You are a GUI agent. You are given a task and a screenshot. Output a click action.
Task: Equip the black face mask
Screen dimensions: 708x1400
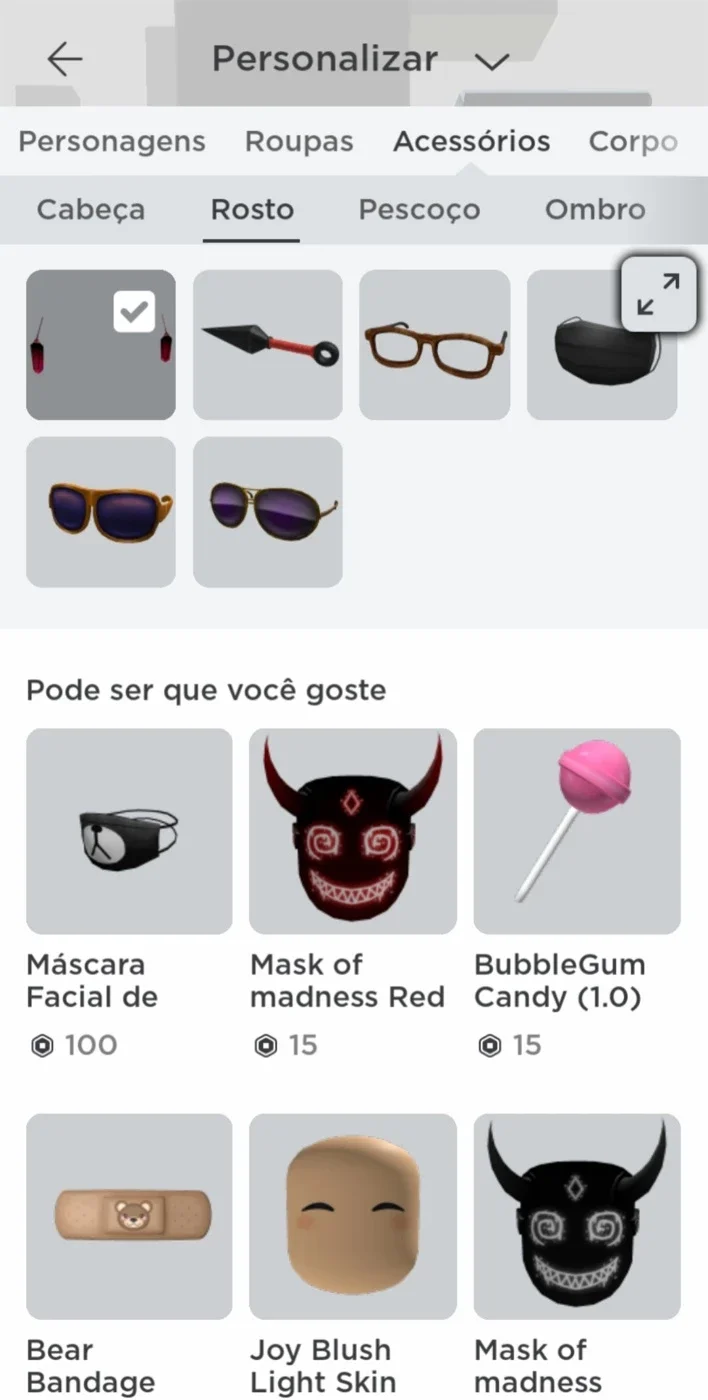(602, 345)
